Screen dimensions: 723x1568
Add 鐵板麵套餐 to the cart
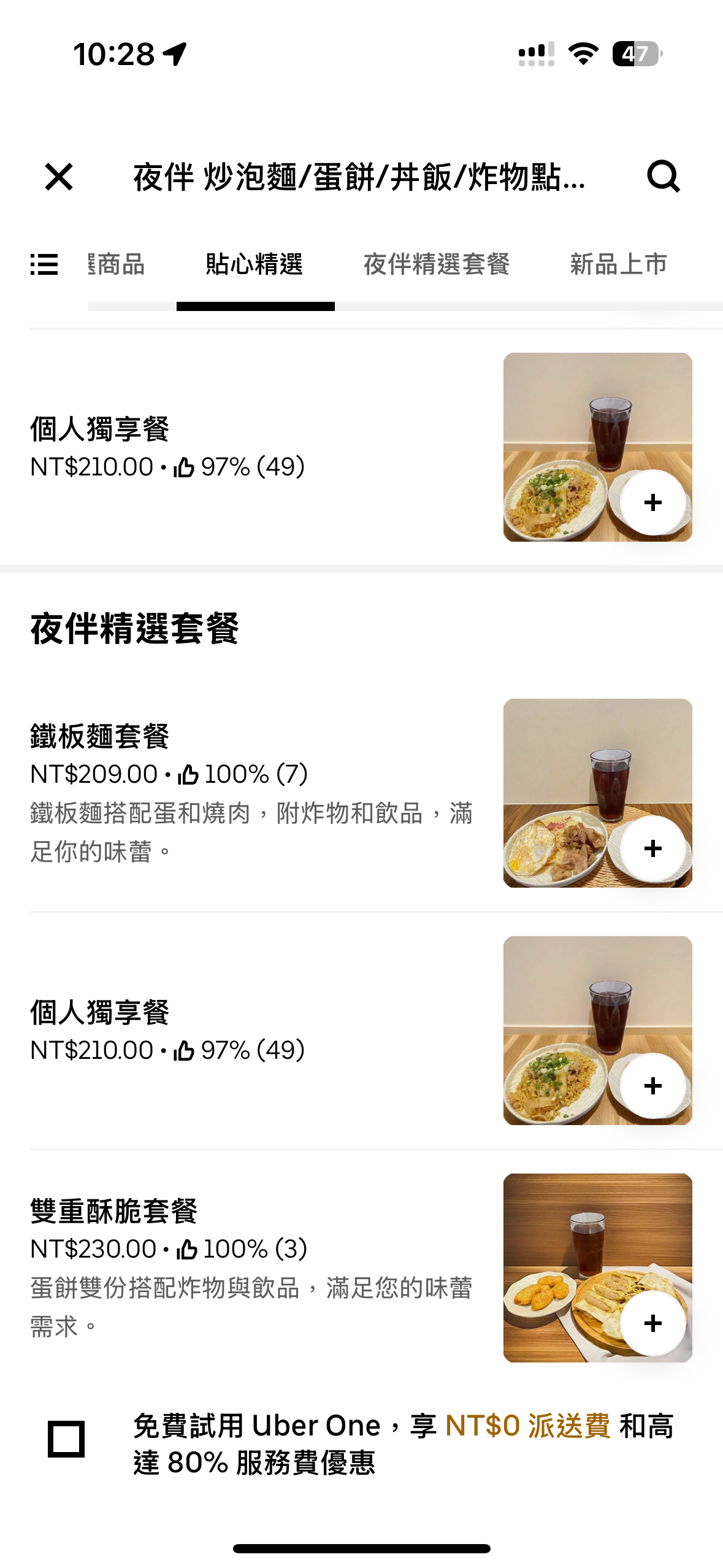[652, 848]
